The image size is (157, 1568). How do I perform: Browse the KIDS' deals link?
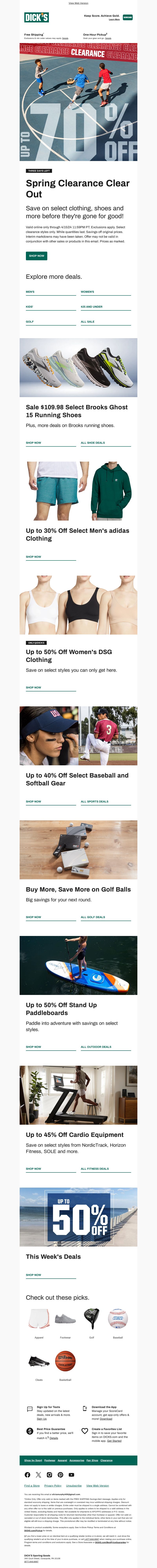[29, 307]
